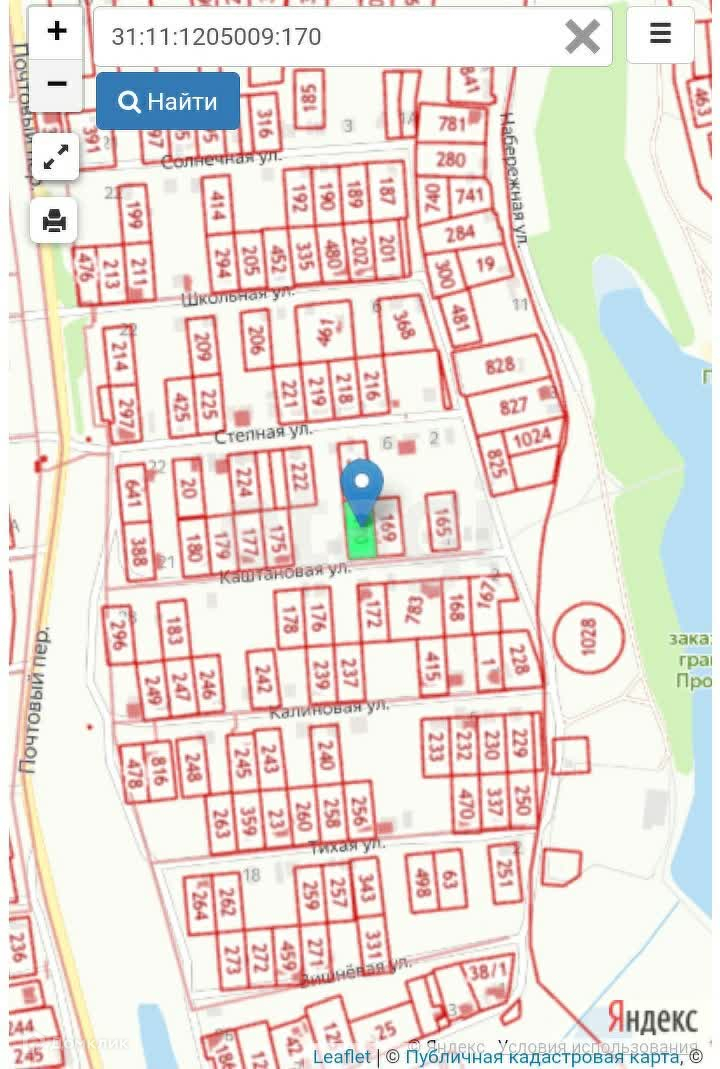The image size is (720, 1069).
Task: Clear the search field with X
Action: pos(582,37)
